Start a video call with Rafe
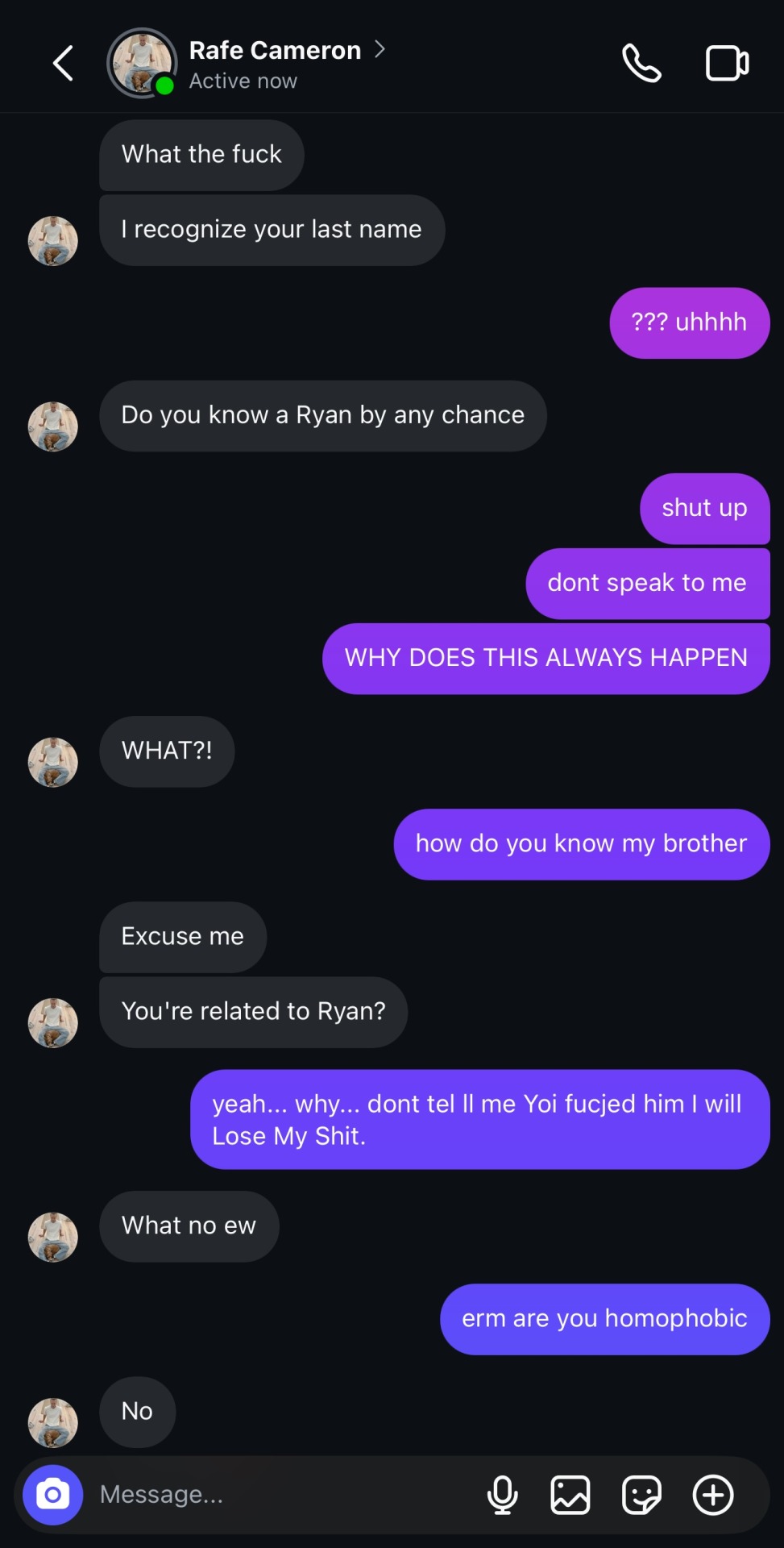Image resolution: width=784 pixels, height=1548 pixels. coord(727,63)
